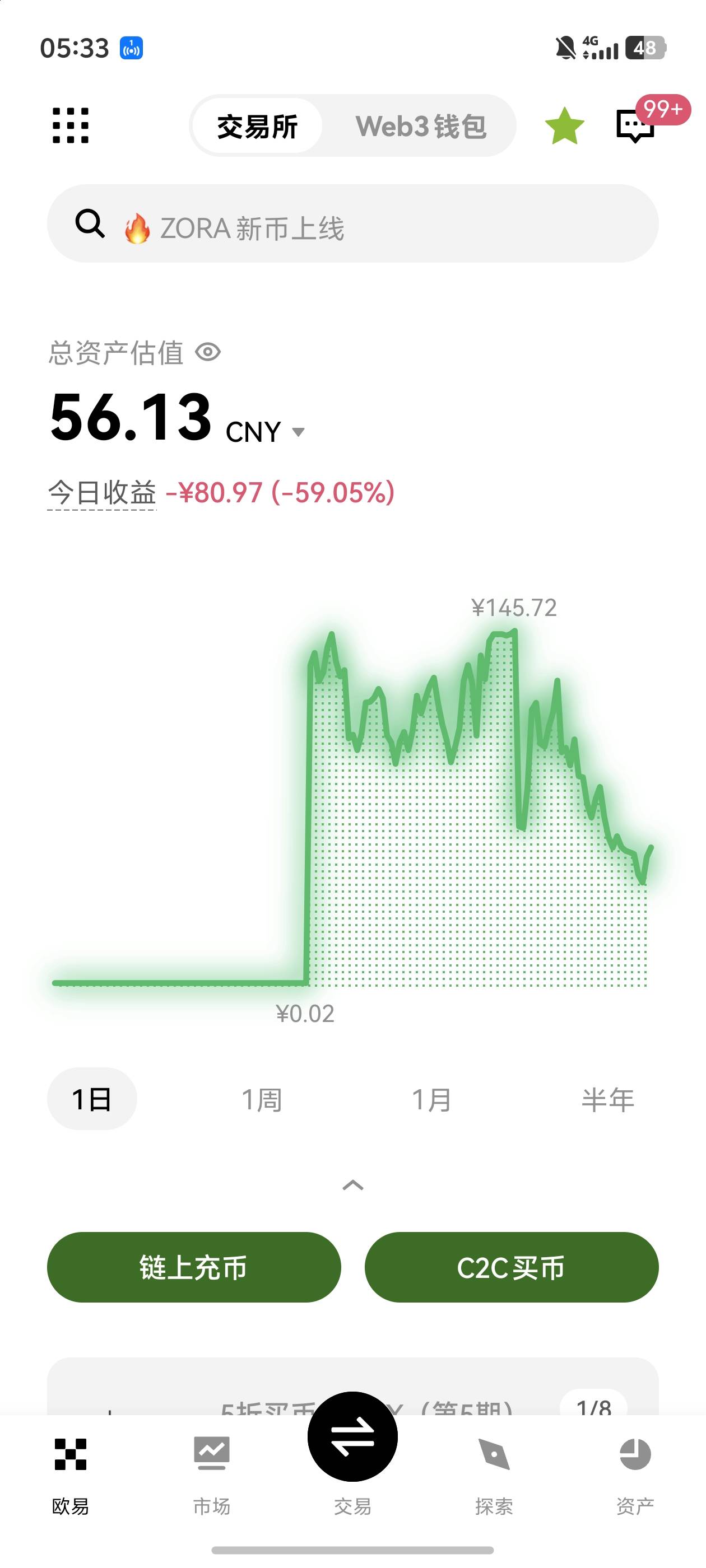Tap the 链上充币 button
This screenshot has height=1568, width=706.
point(194,1268)
